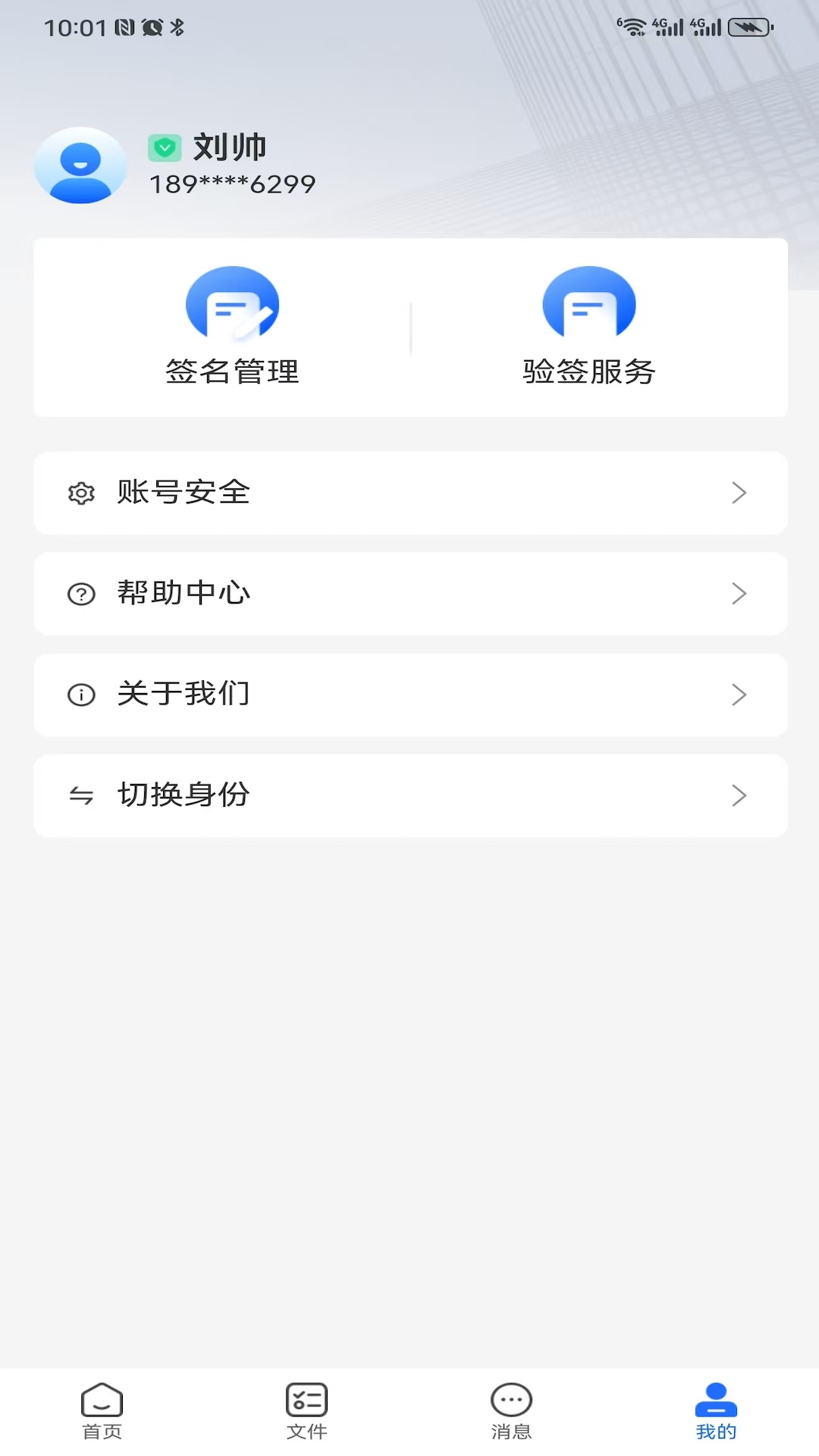This screenshot has width=819, height=1456.
Task: Open 签名管理 (signature management) icon
Action: (x=233, y=303)
